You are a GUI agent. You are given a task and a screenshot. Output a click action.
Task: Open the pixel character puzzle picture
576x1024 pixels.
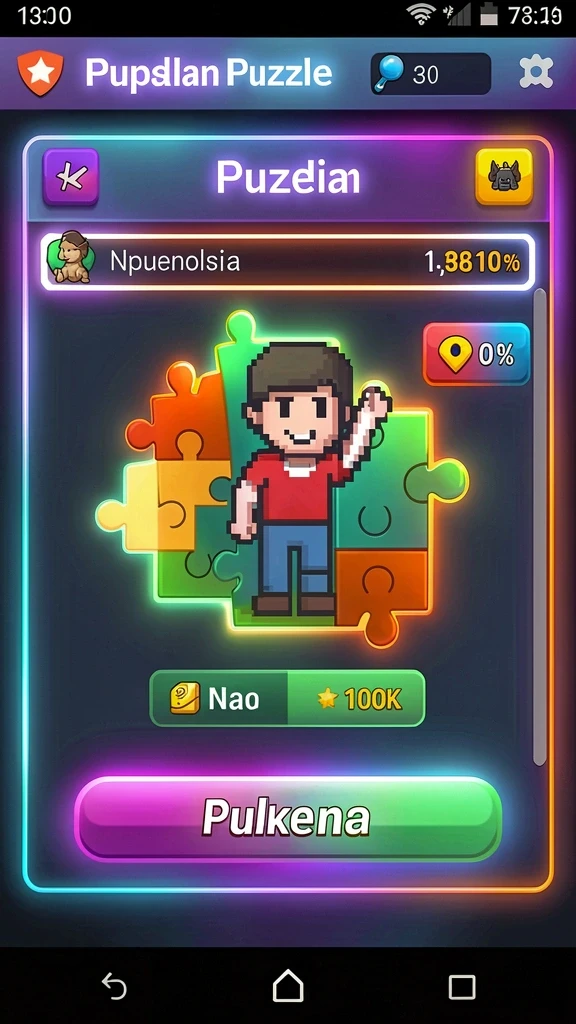(282, 478)
